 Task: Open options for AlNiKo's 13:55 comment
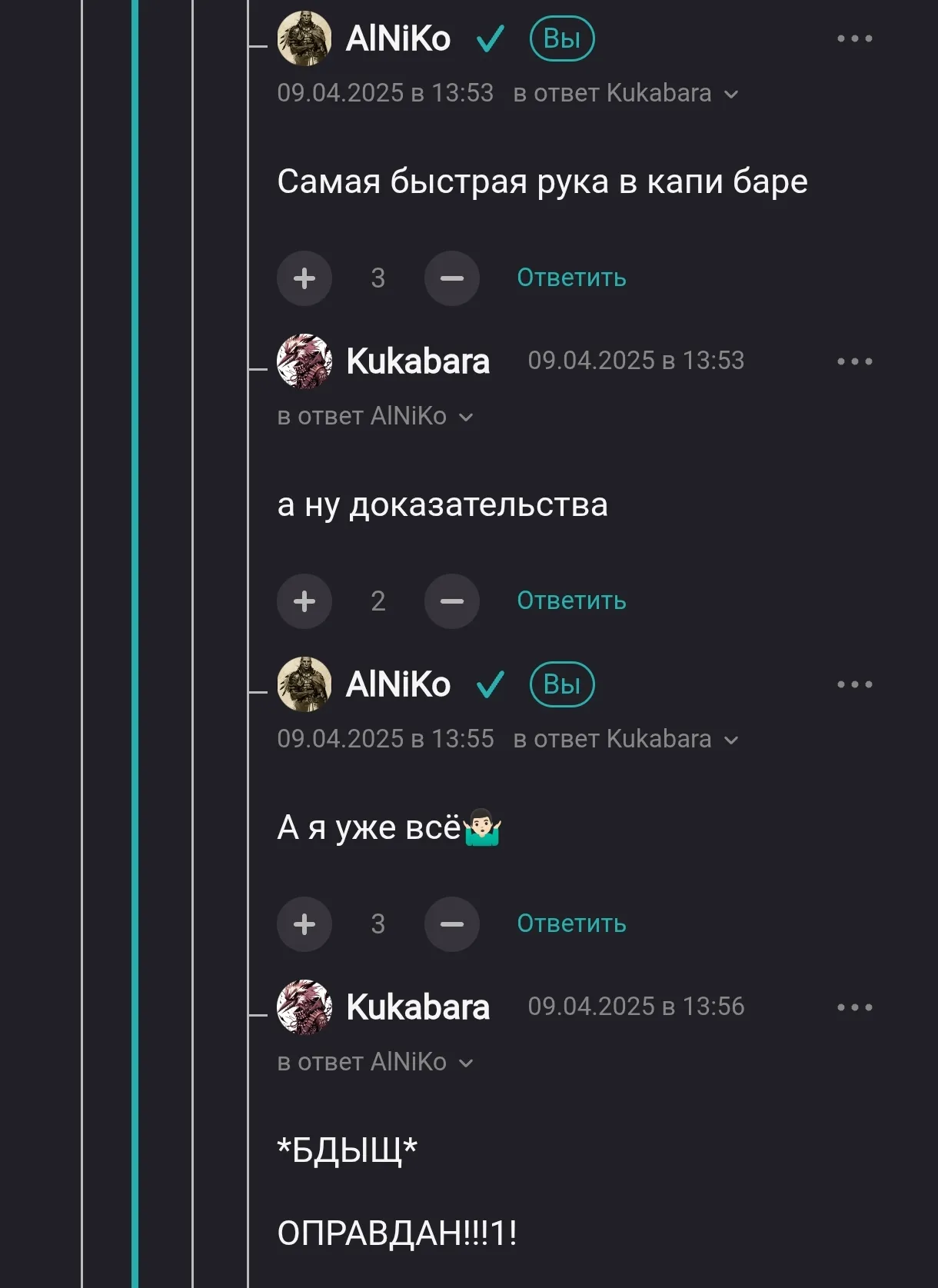pos(854,684)
